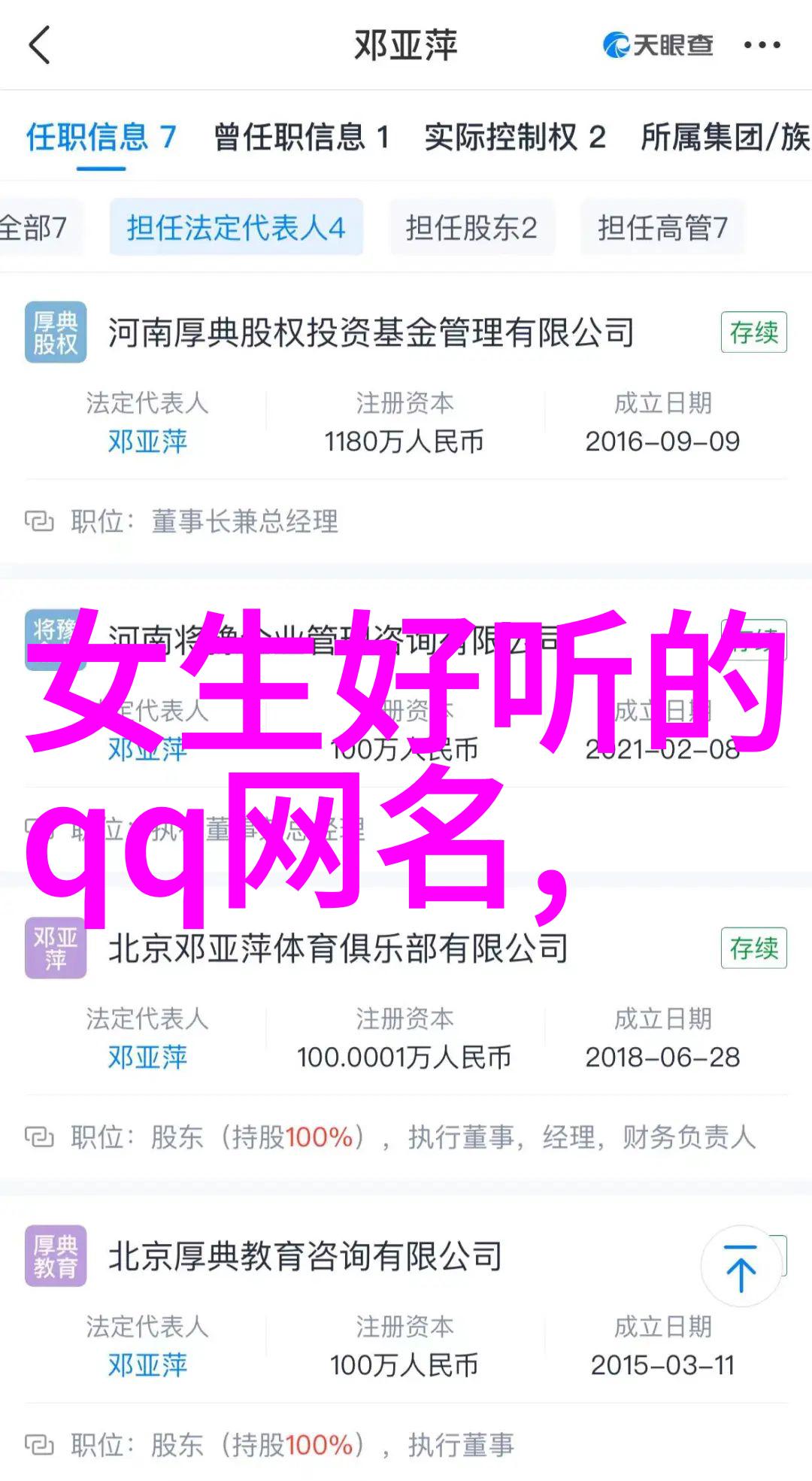This screenshot has width=812, height=1481.
Task: Select the 全部7 filter chip
Action: tap(34, 227)
